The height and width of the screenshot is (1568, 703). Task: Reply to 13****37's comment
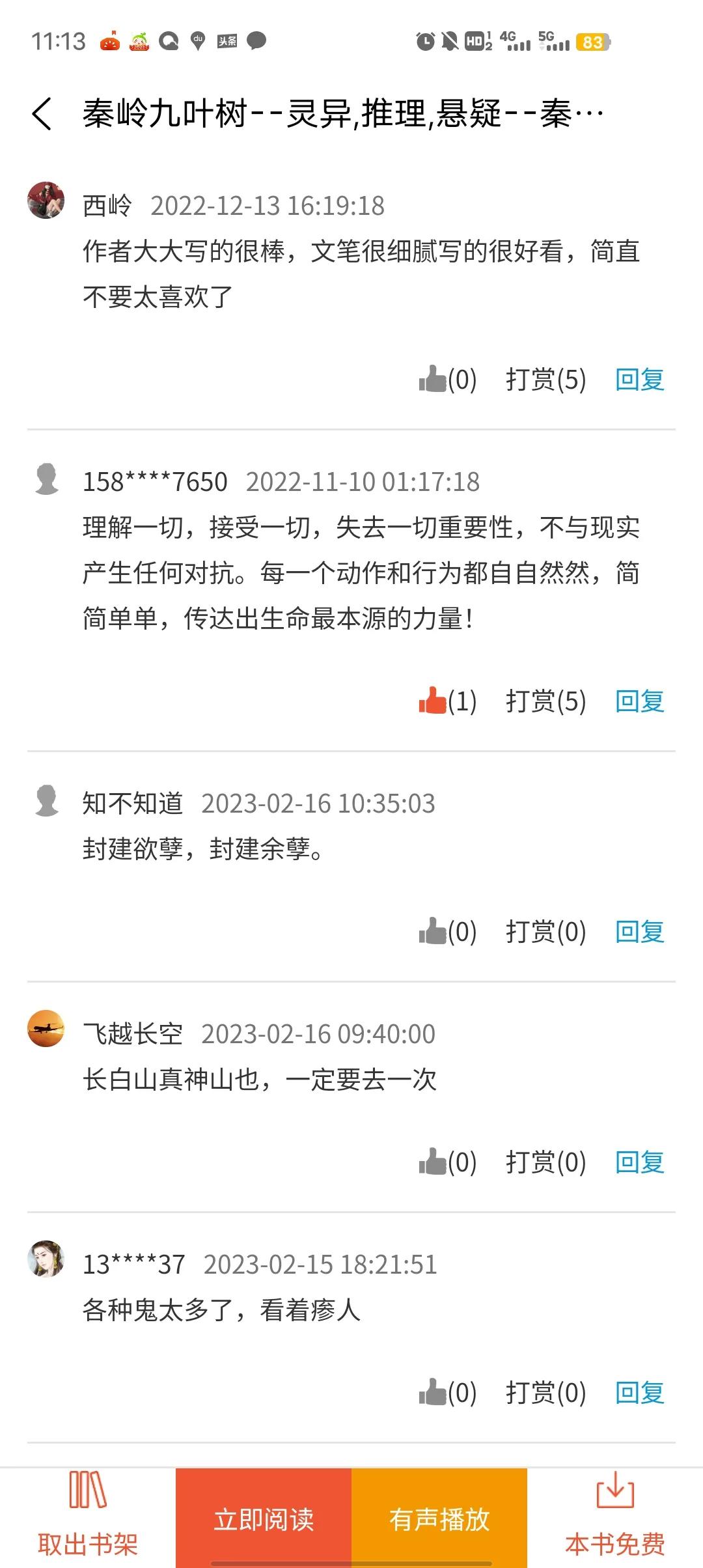pyautogui.click(x=640, y=1393)
